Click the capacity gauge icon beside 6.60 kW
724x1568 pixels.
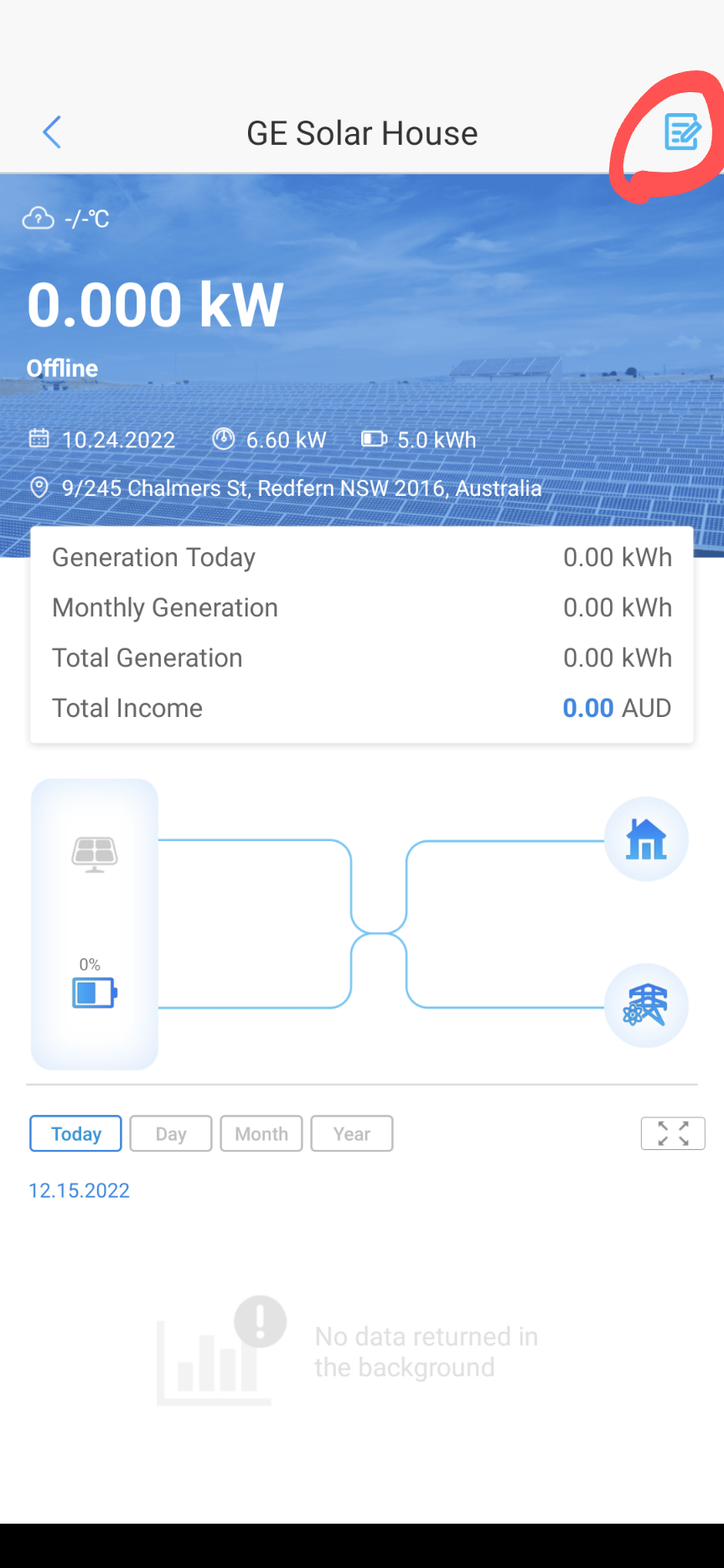[225, 439]
